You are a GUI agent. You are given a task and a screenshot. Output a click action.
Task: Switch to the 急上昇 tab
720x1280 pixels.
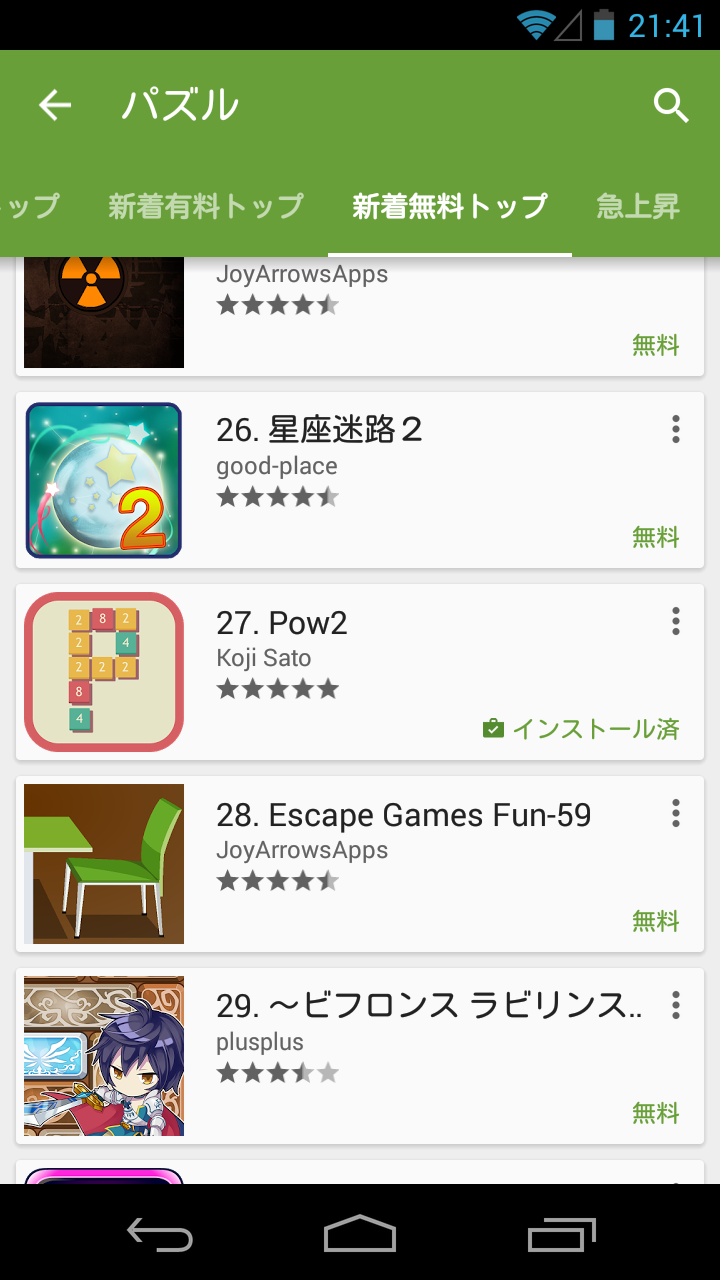click(638, 207)
